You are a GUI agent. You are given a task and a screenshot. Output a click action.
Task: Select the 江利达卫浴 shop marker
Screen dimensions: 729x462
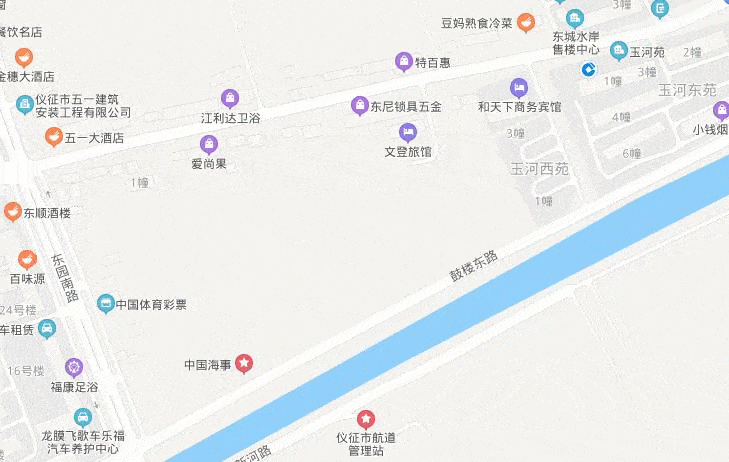pos(229,98)
